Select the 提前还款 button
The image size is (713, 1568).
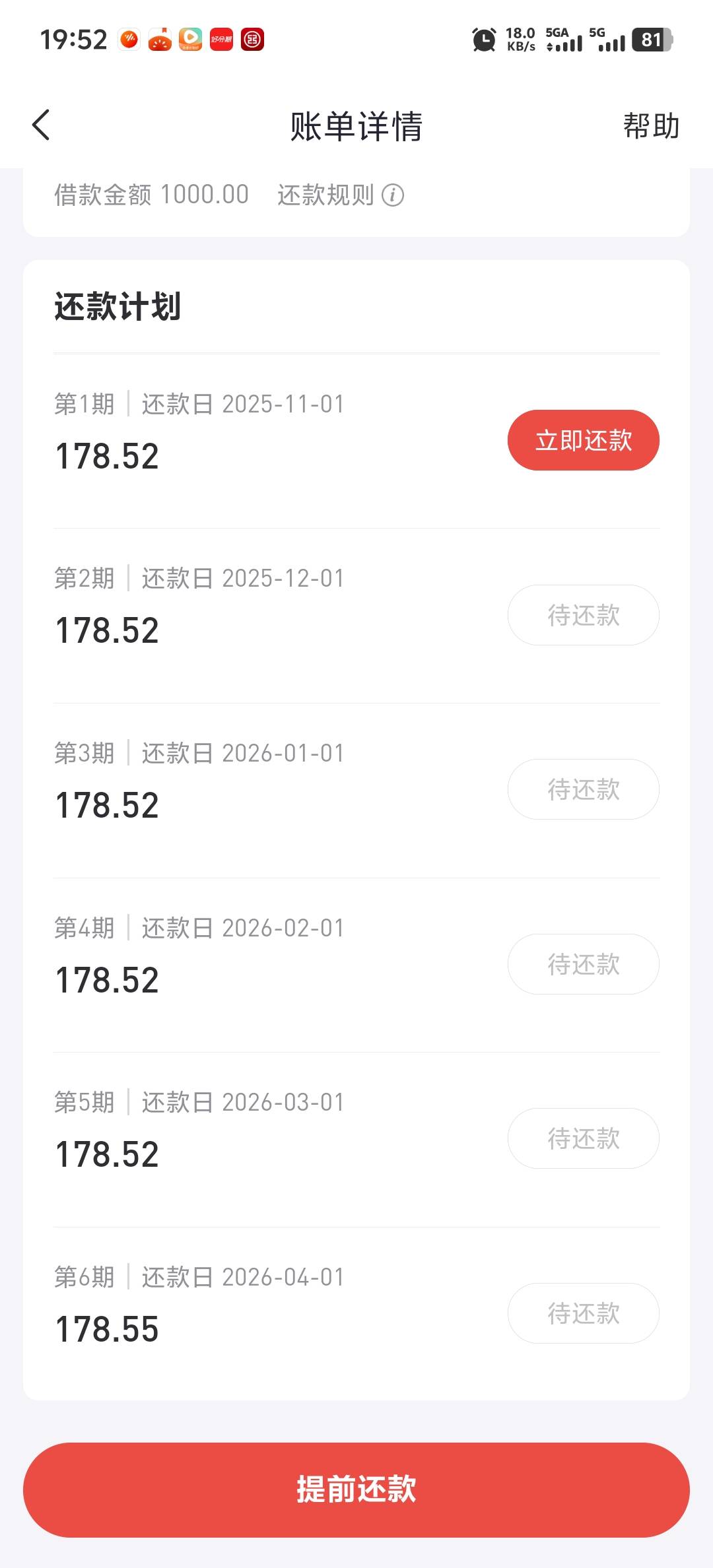[356, 1489]
